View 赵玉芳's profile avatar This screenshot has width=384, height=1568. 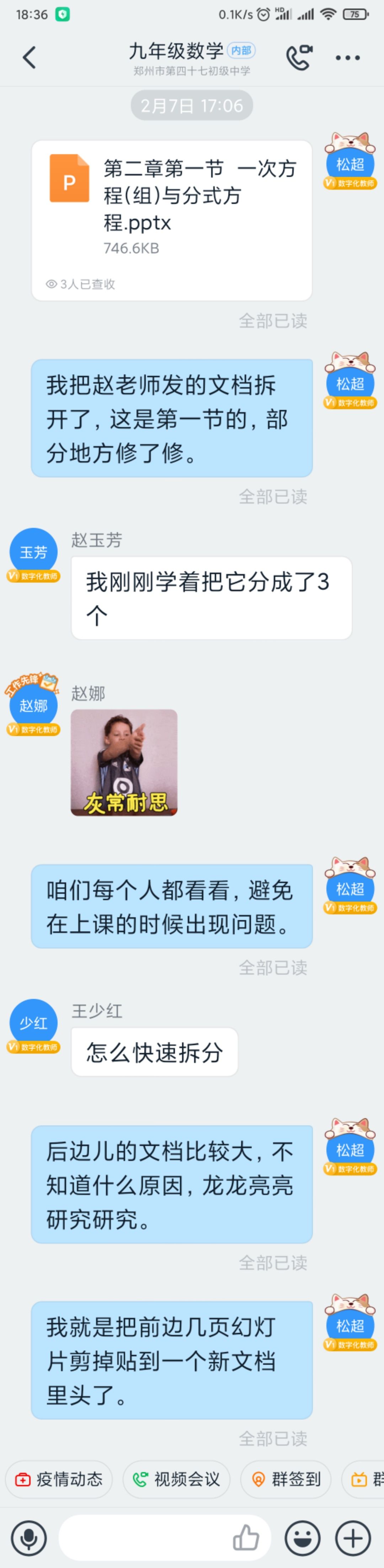33,552
